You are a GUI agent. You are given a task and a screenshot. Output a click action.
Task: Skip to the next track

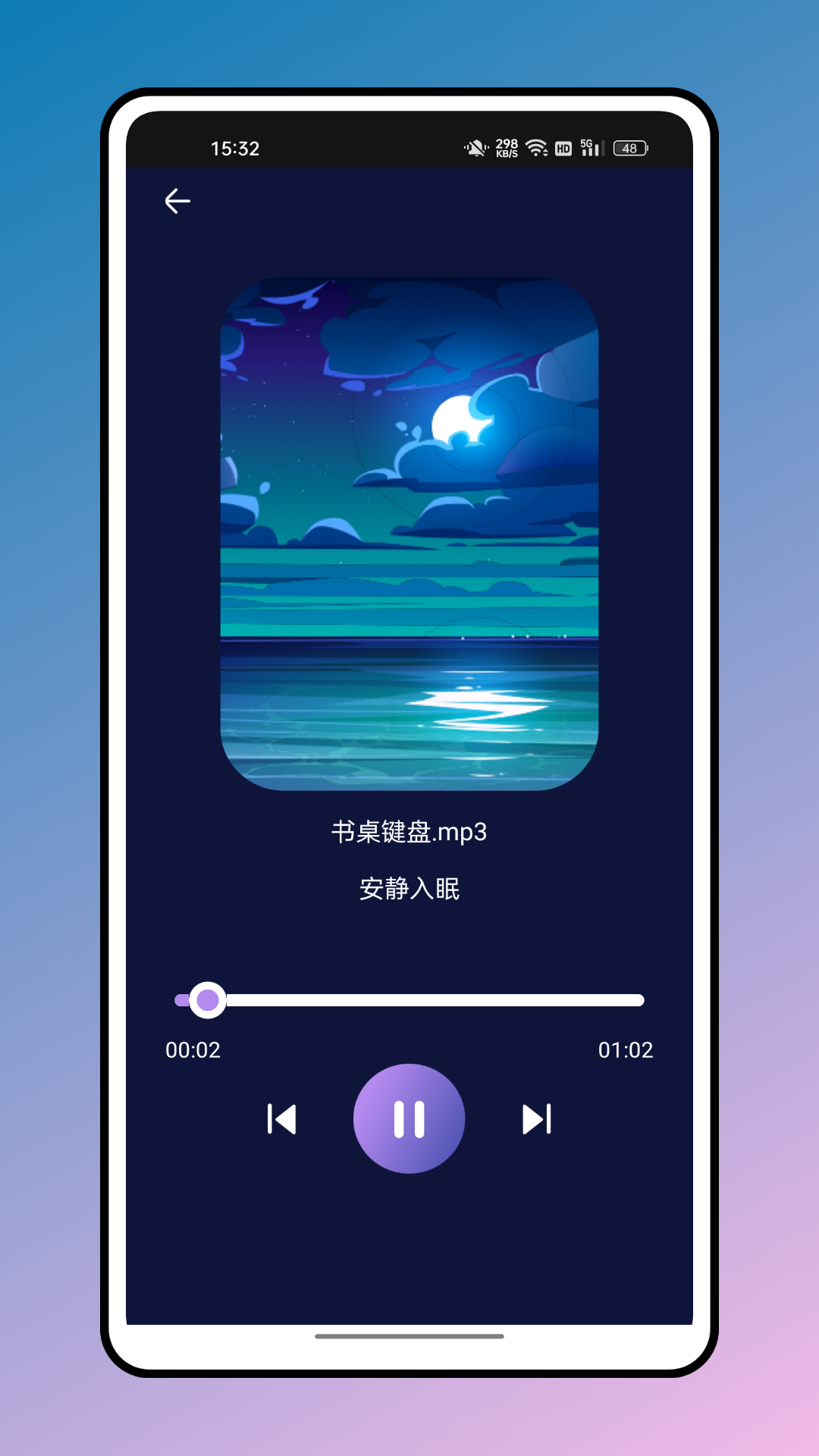(x=537, y=1119)
